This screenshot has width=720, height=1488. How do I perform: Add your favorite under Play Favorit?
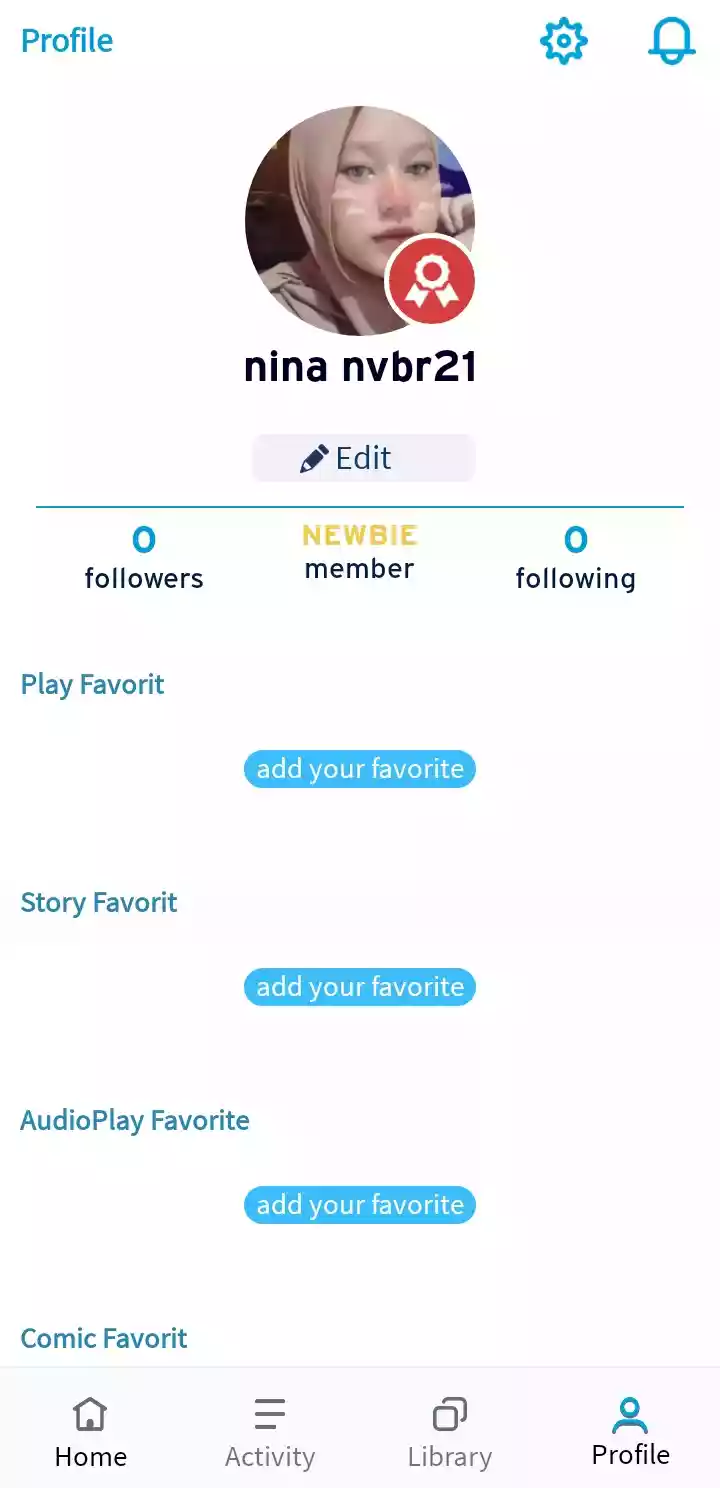[360, 769]
